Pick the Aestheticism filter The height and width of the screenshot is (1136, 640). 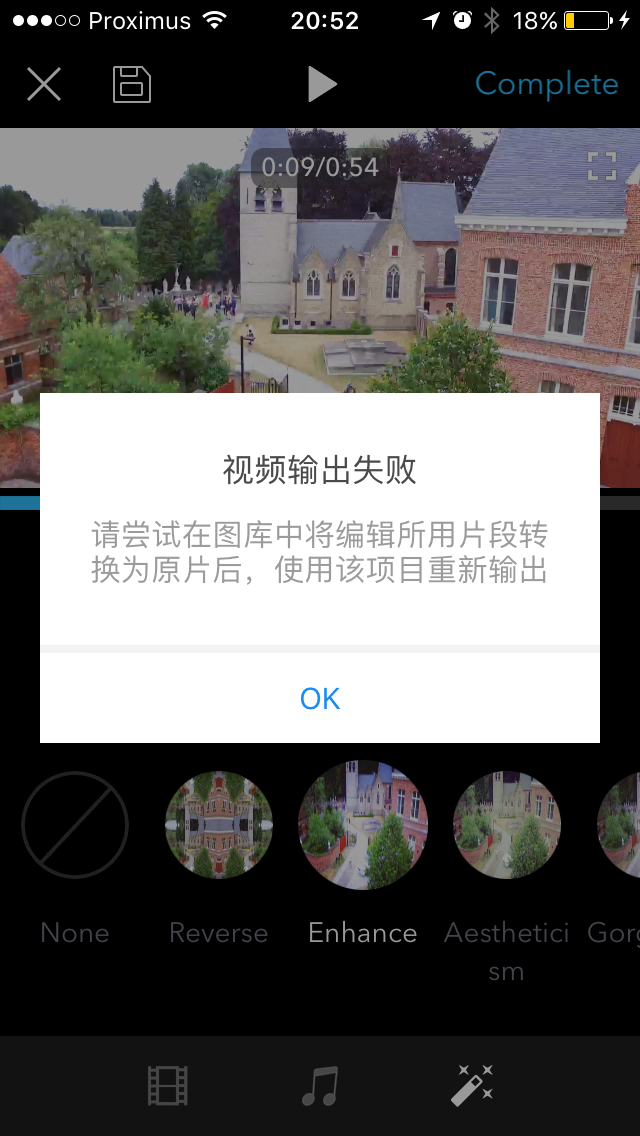pos(507,824)
